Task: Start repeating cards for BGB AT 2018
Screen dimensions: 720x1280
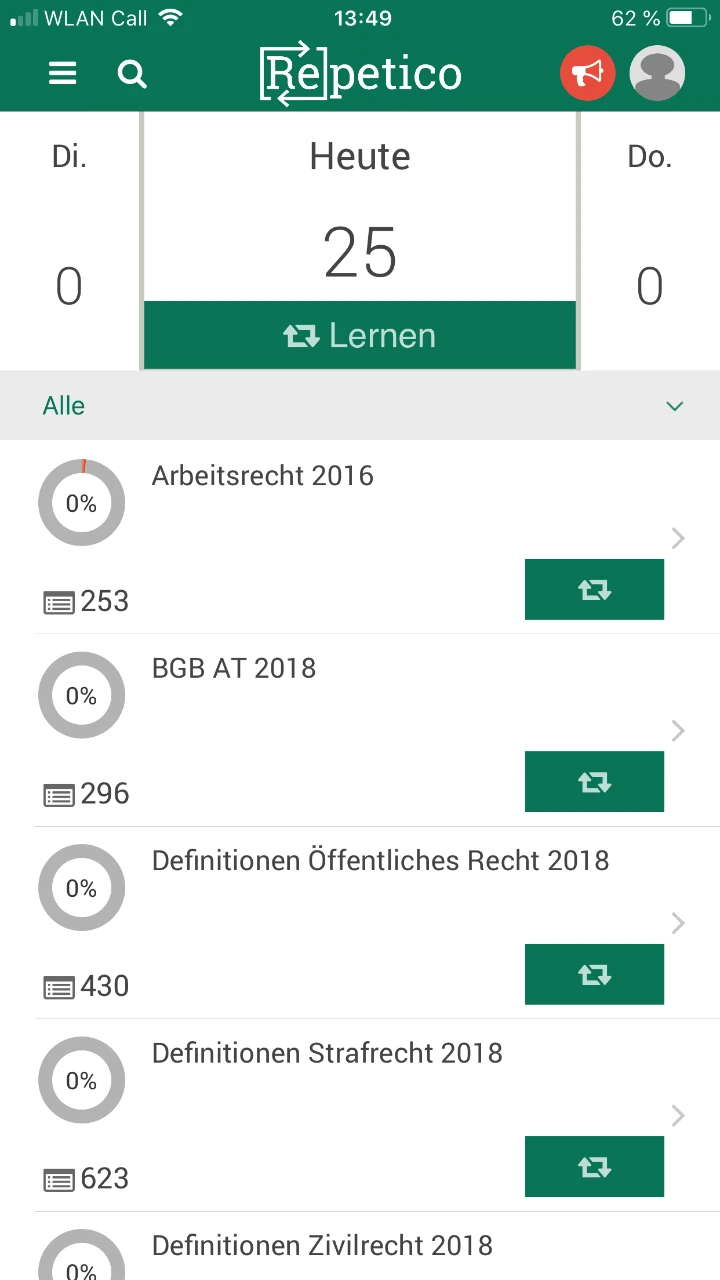Action: click(x=594, y=781)
